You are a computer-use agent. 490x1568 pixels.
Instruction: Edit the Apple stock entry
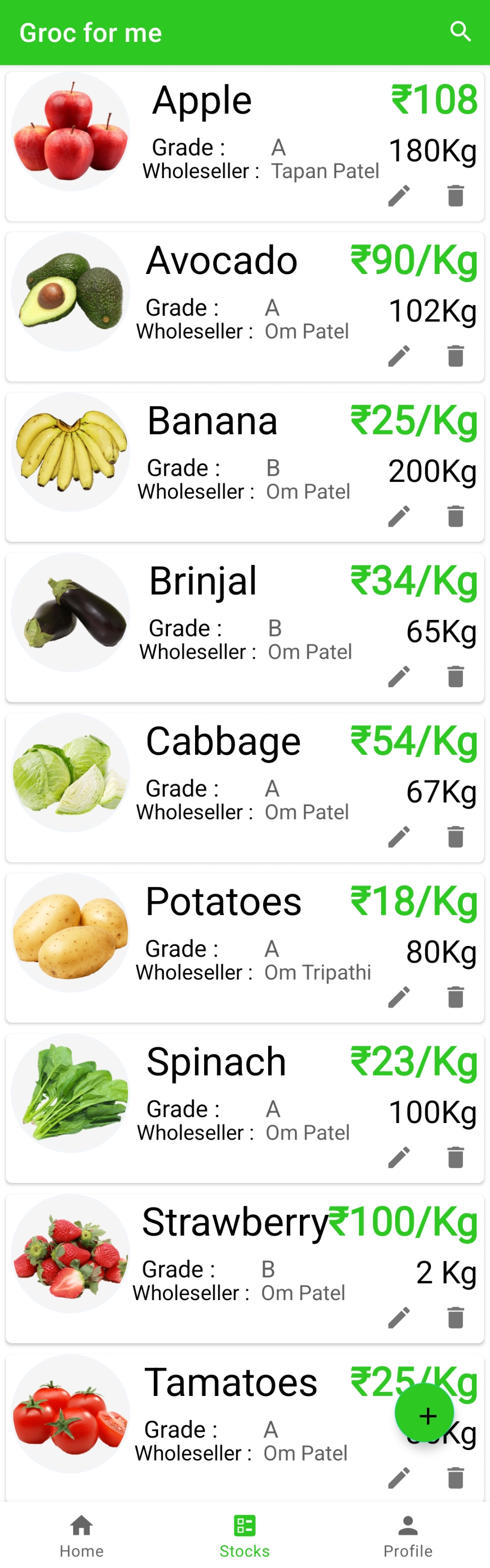tap(399, 195)
